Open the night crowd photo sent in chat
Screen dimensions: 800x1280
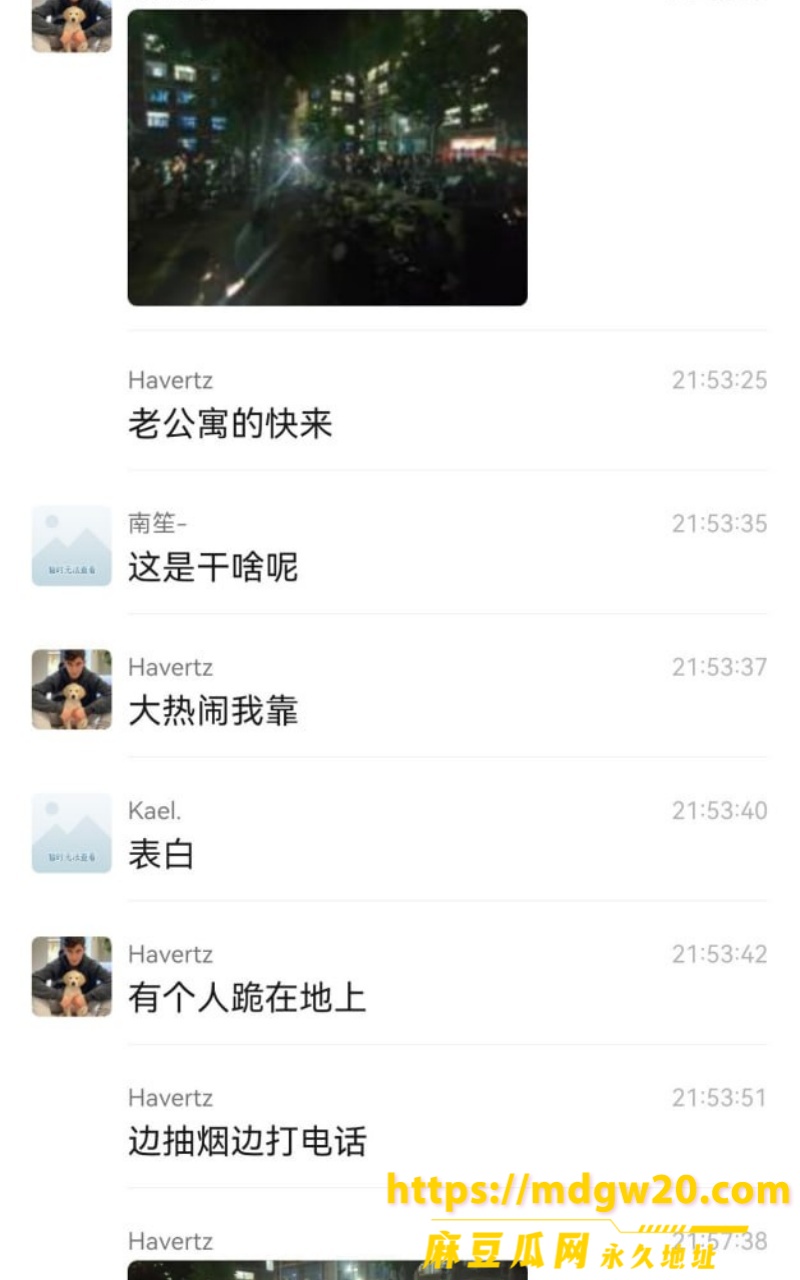[x=327, y=157]
